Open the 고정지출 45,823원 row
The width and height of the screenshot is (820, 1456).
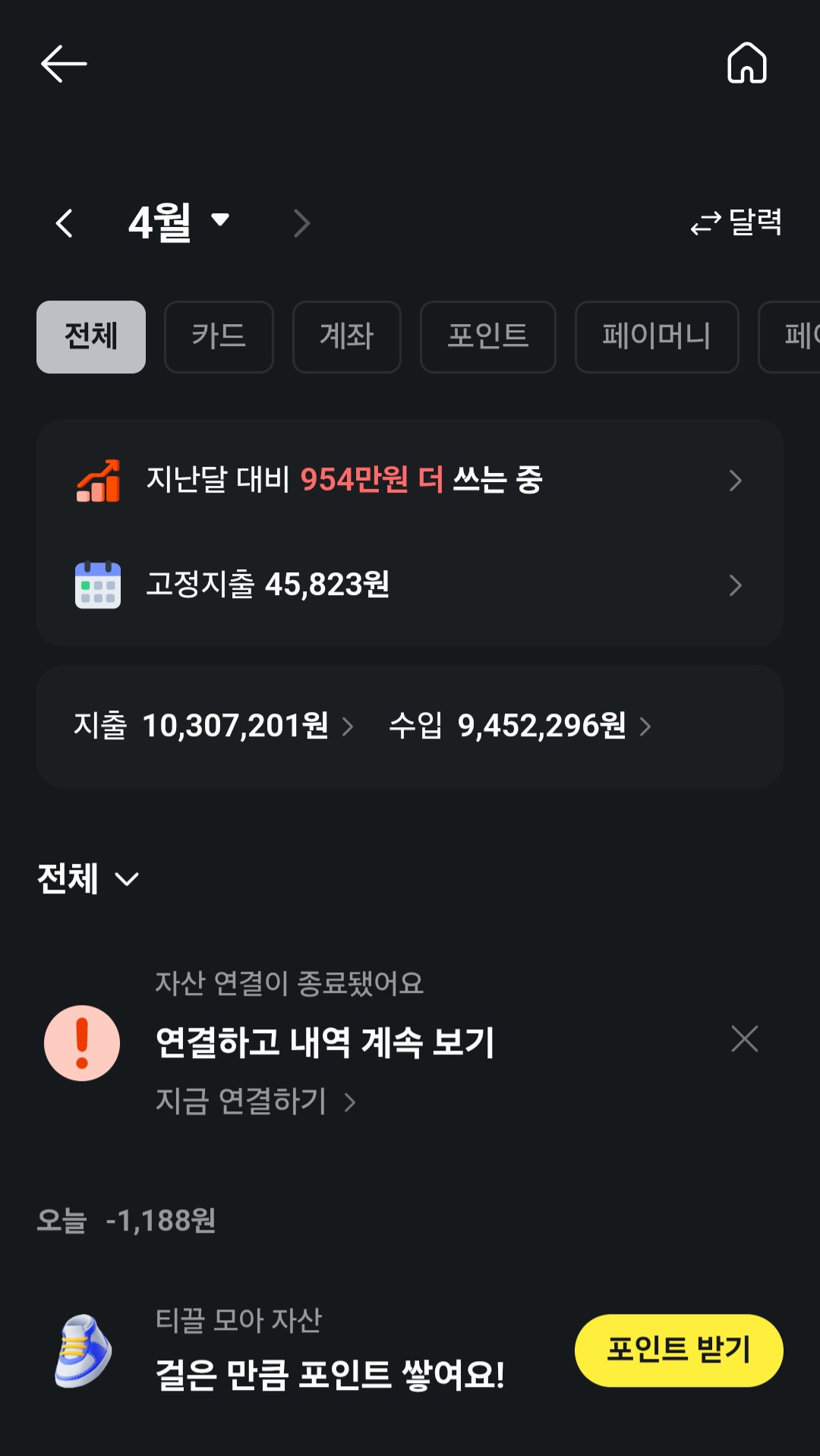pos(410,585)
